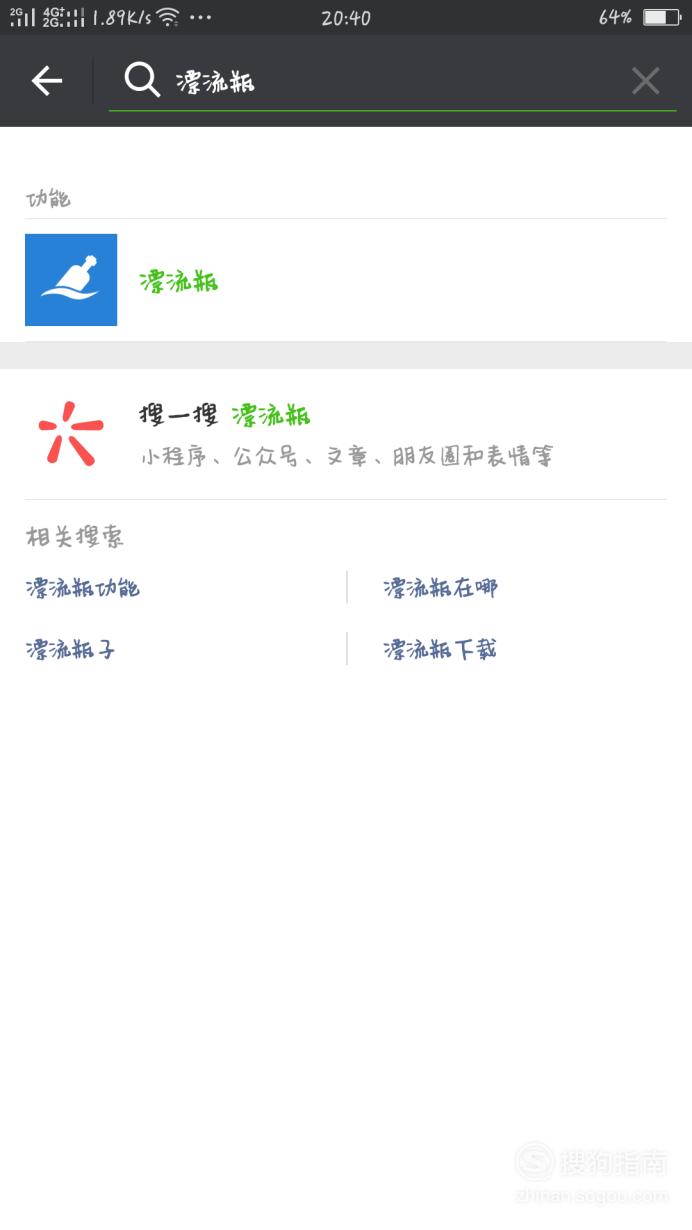Open the 漂流瓶 feature result
This screenshot has width=692, height=1230.
point(346,280)
